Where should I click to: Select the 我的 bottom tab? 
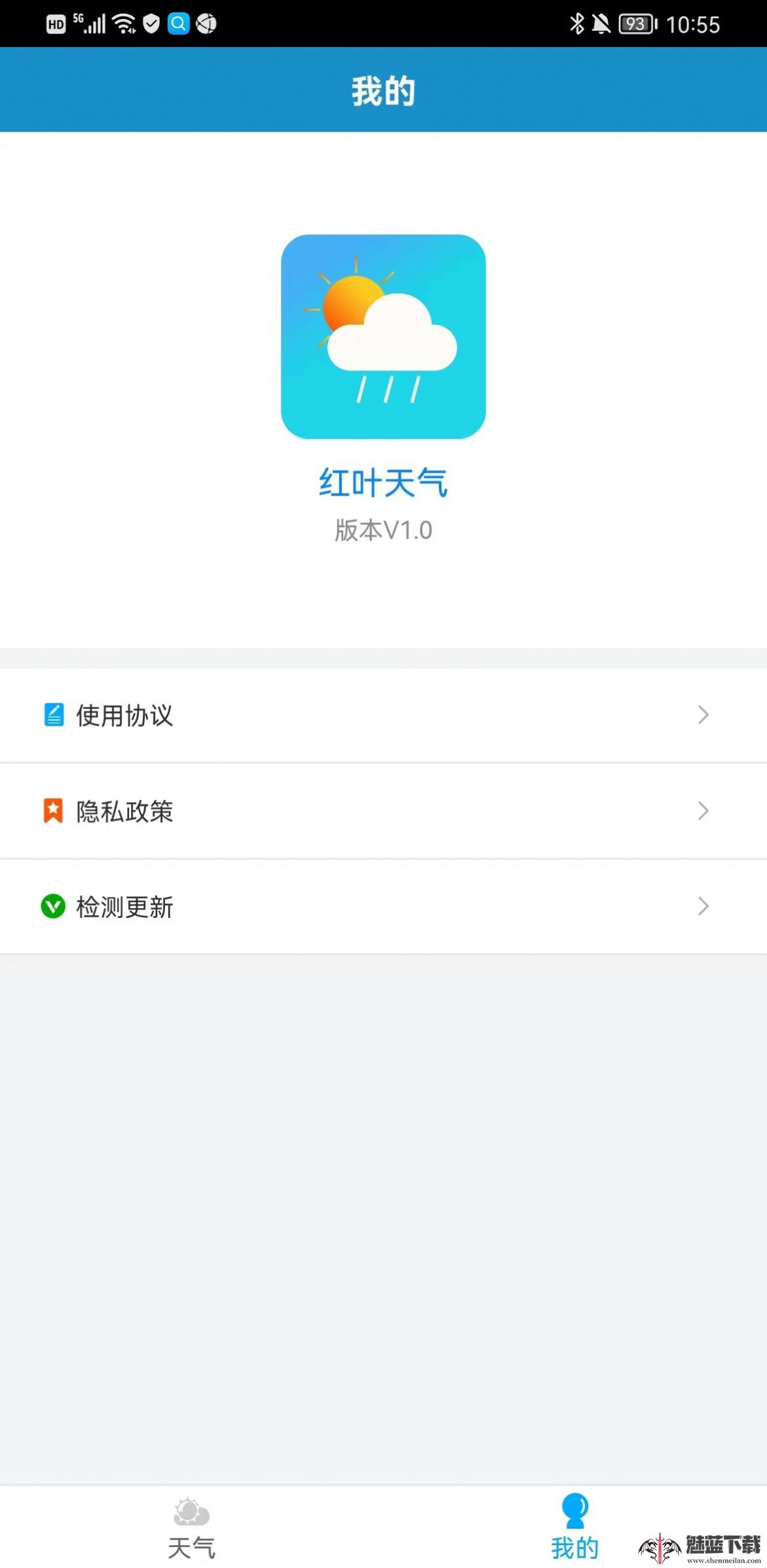pyautogui.click(x=574, y=1528)
